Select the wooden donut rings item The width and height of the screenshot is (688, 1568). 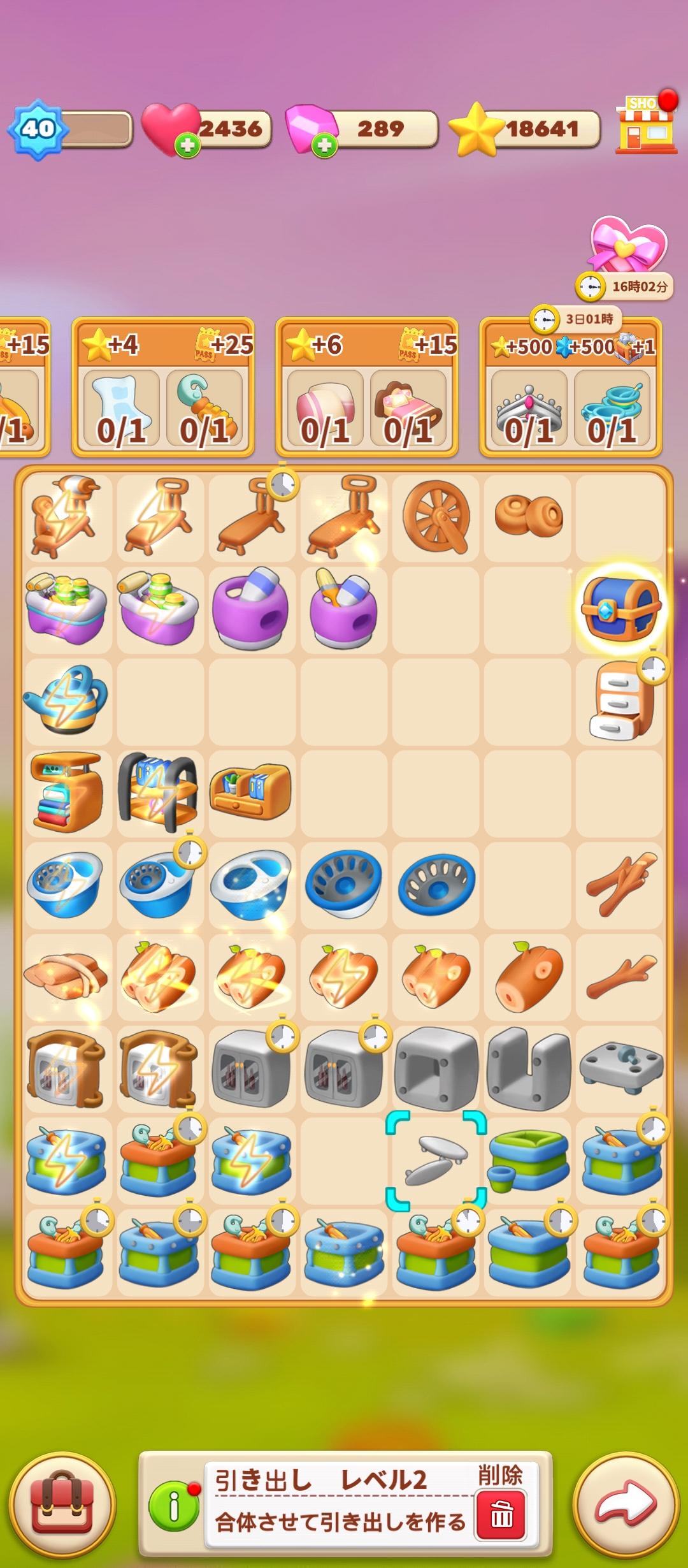pos(529,516)
